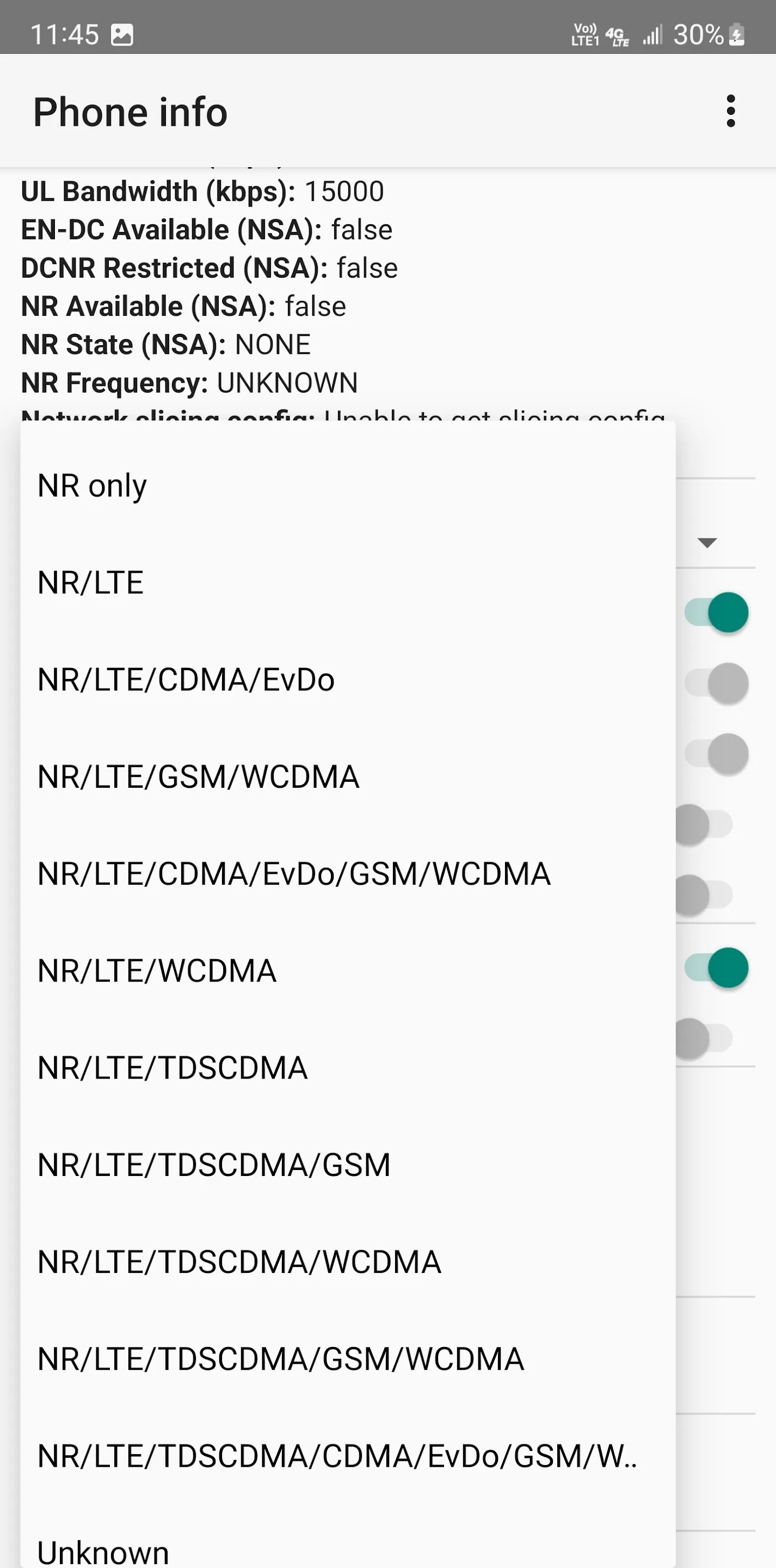Choose NR/LTE/CDMA/EvDo/GSM/WCDMA

pos(347,874)
